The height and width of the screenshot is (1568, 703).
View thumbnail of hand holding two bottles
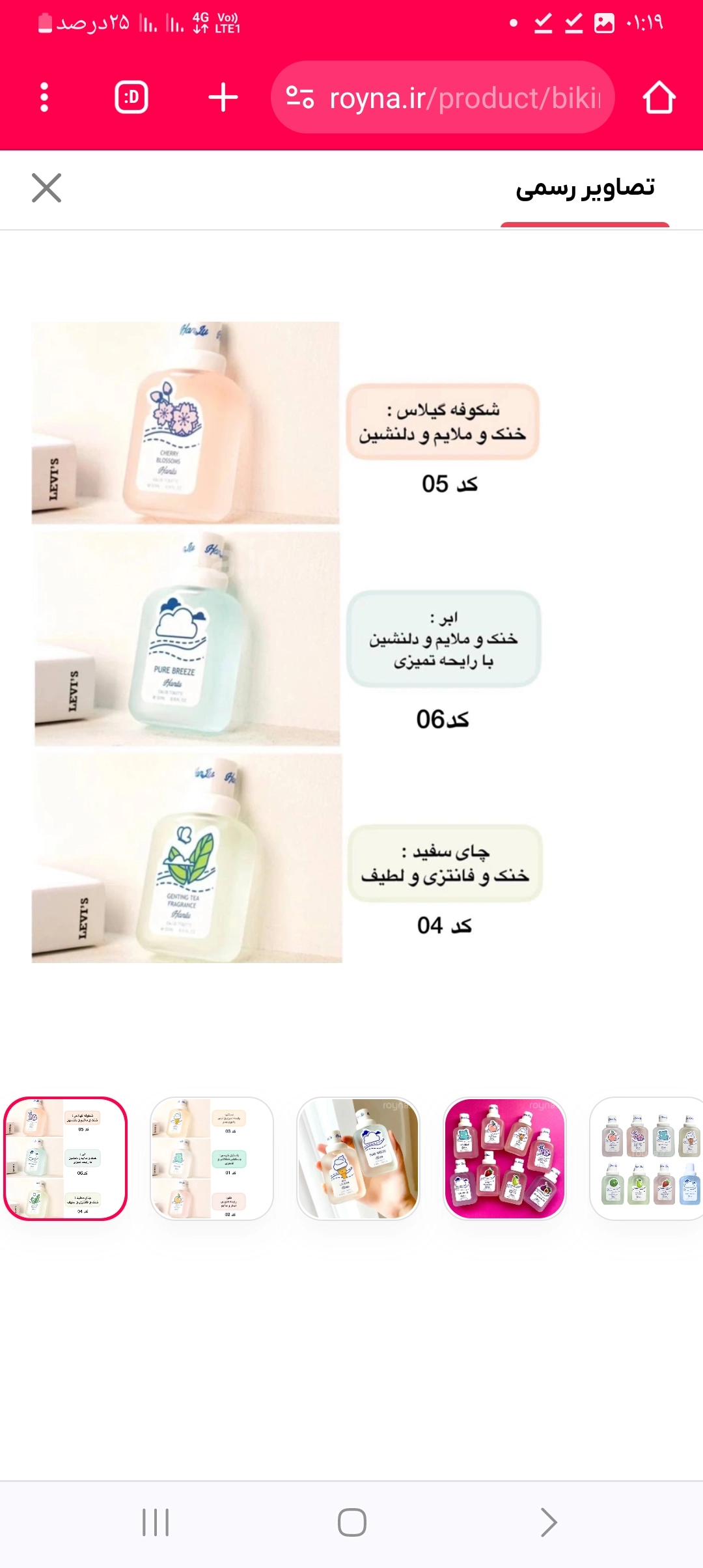(x=358, y=1158)
